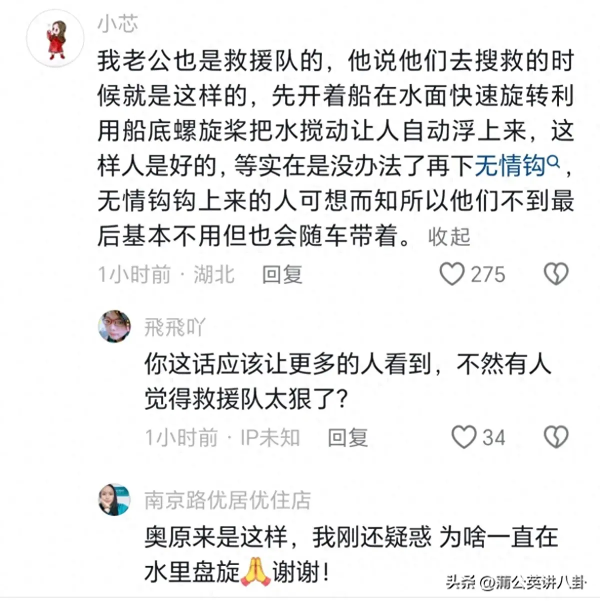Screen dimensions: 600x603
Task: Dislike 小芯's comment
Action: pyautogui.click(x=555, y=273)
